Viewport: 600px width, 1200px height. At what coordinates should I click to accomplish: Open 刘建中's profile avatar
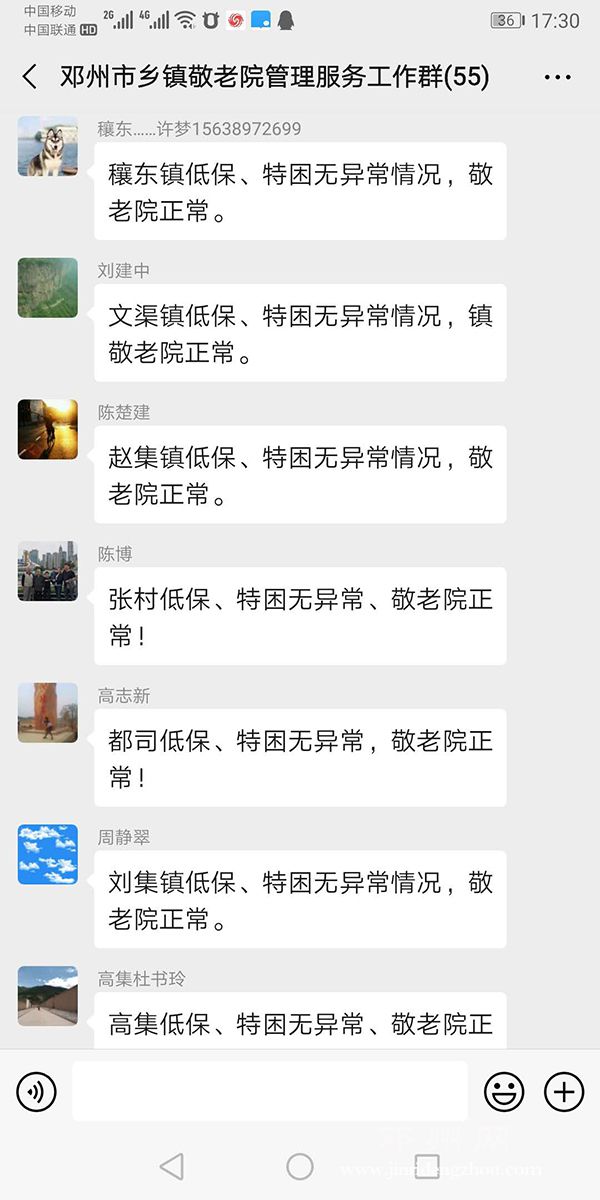click(x=47, y=288)
